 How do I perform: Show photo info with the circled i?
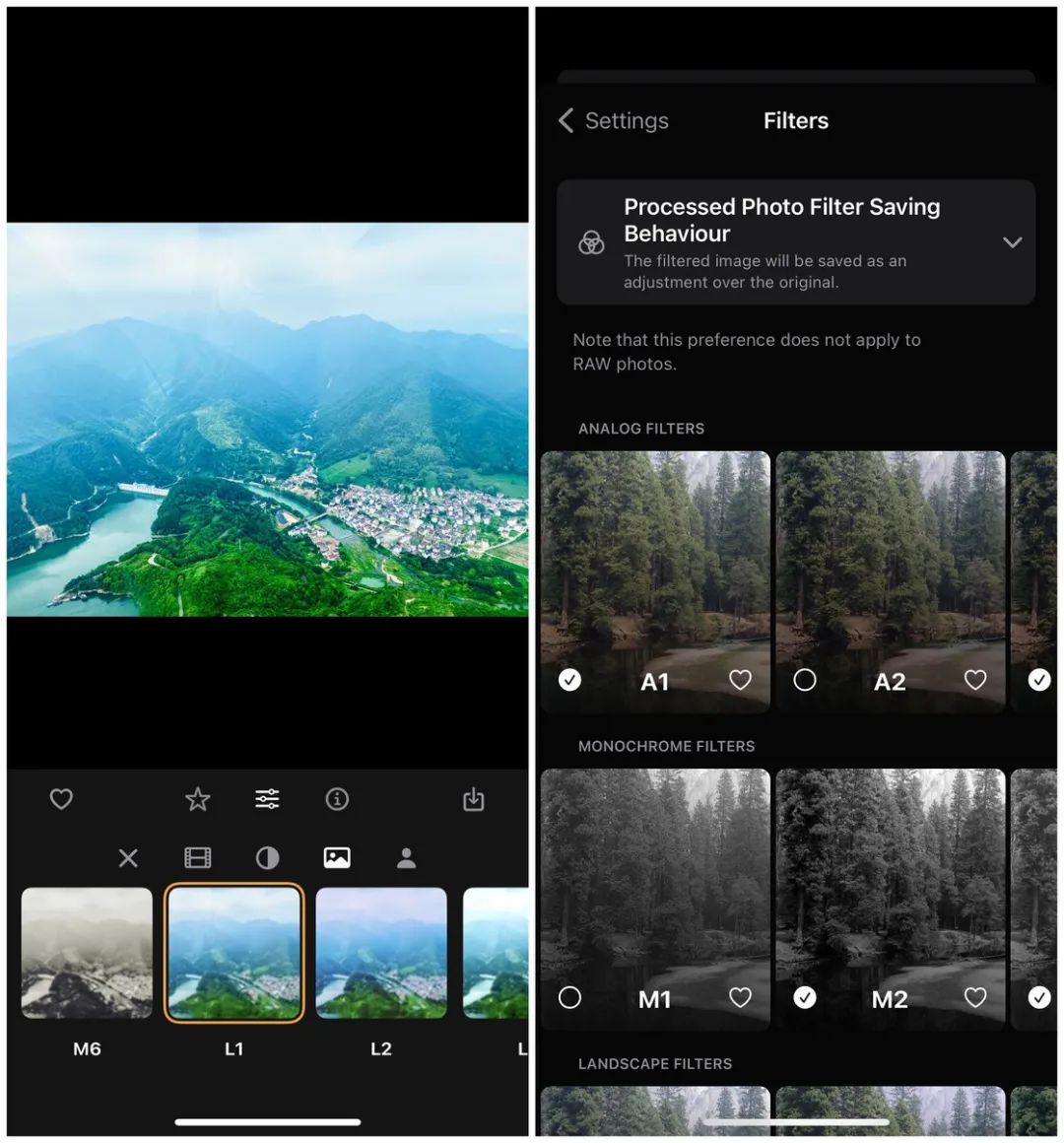point(337,799)
